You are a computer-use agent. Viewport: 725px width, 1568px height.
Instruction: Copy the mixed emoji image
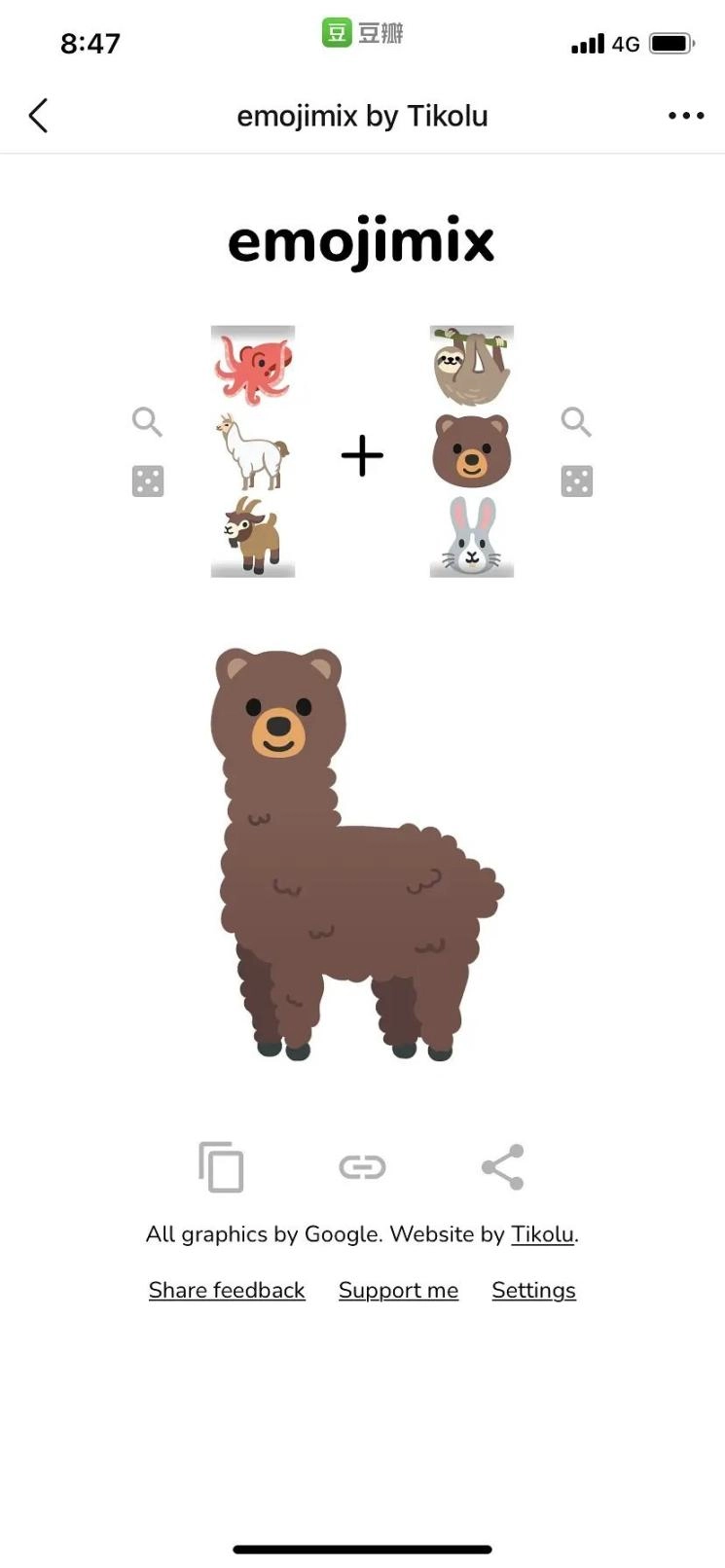pyautogui.click(x=221, y=1166)
